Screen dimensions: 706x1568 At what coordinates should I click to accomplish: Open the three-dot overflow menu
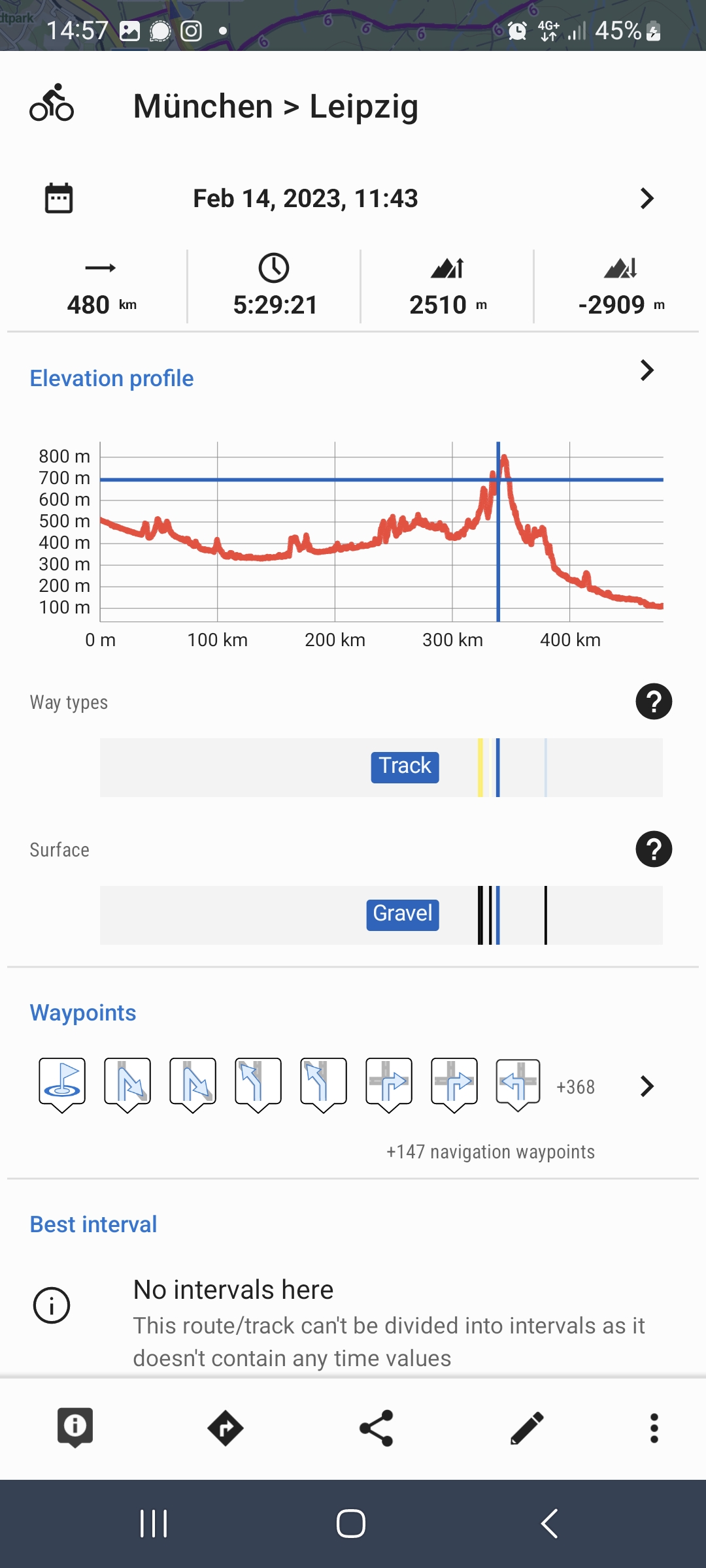click(654, 1428)
